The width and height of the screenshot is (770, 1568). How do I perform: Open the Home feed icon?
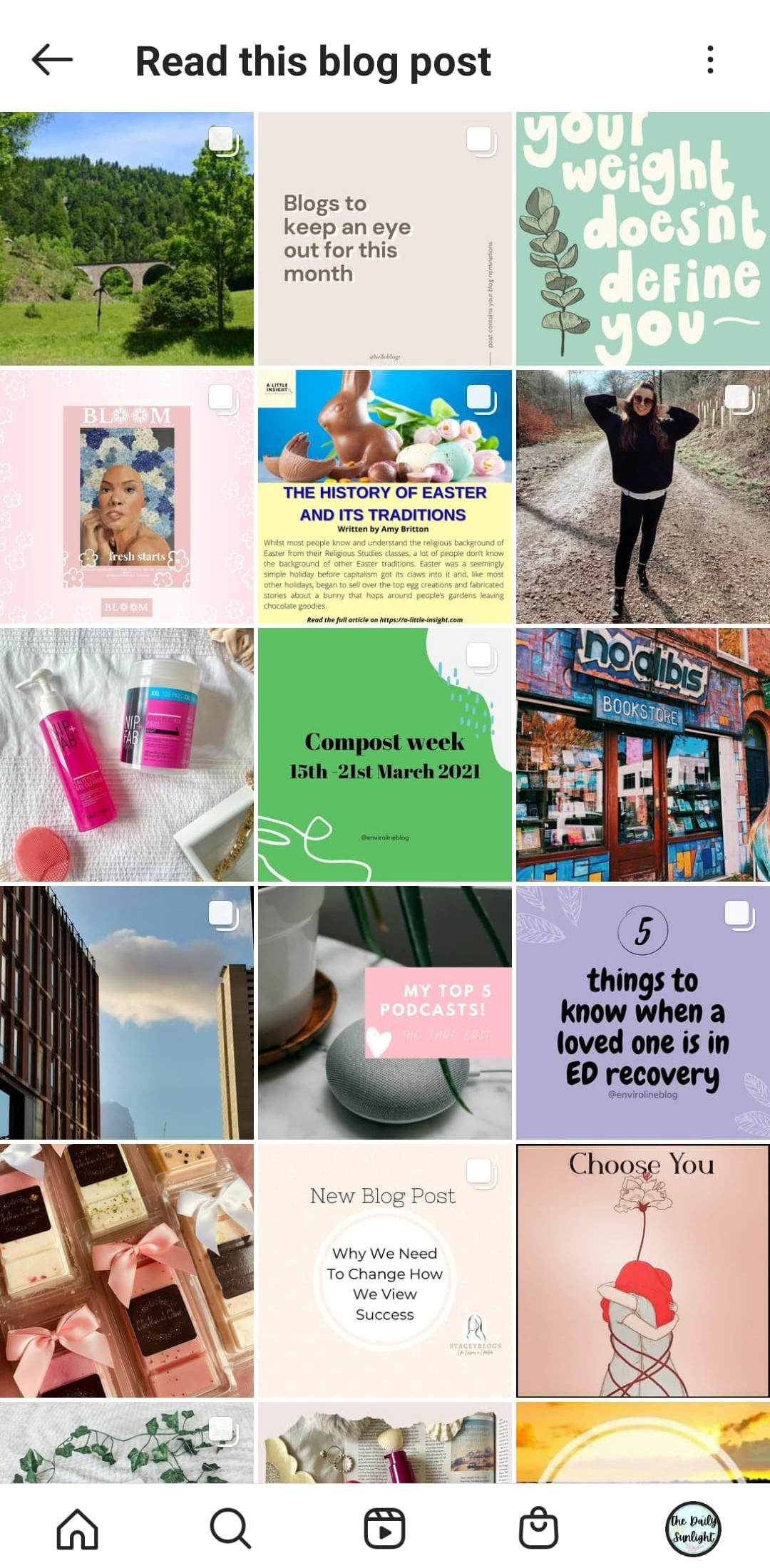(77, 1527)
